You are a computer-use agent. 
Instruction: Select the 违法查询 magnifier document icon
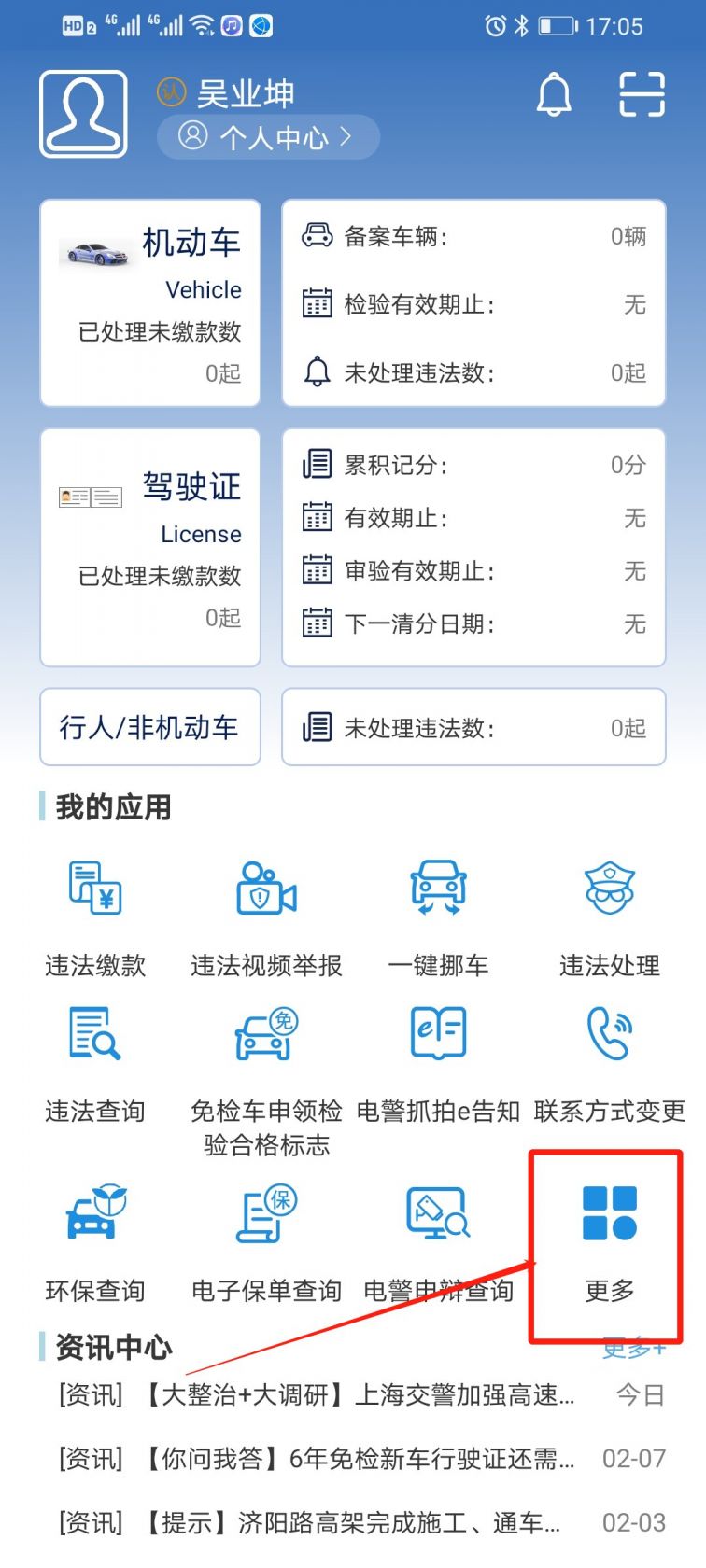[95, 1034]
